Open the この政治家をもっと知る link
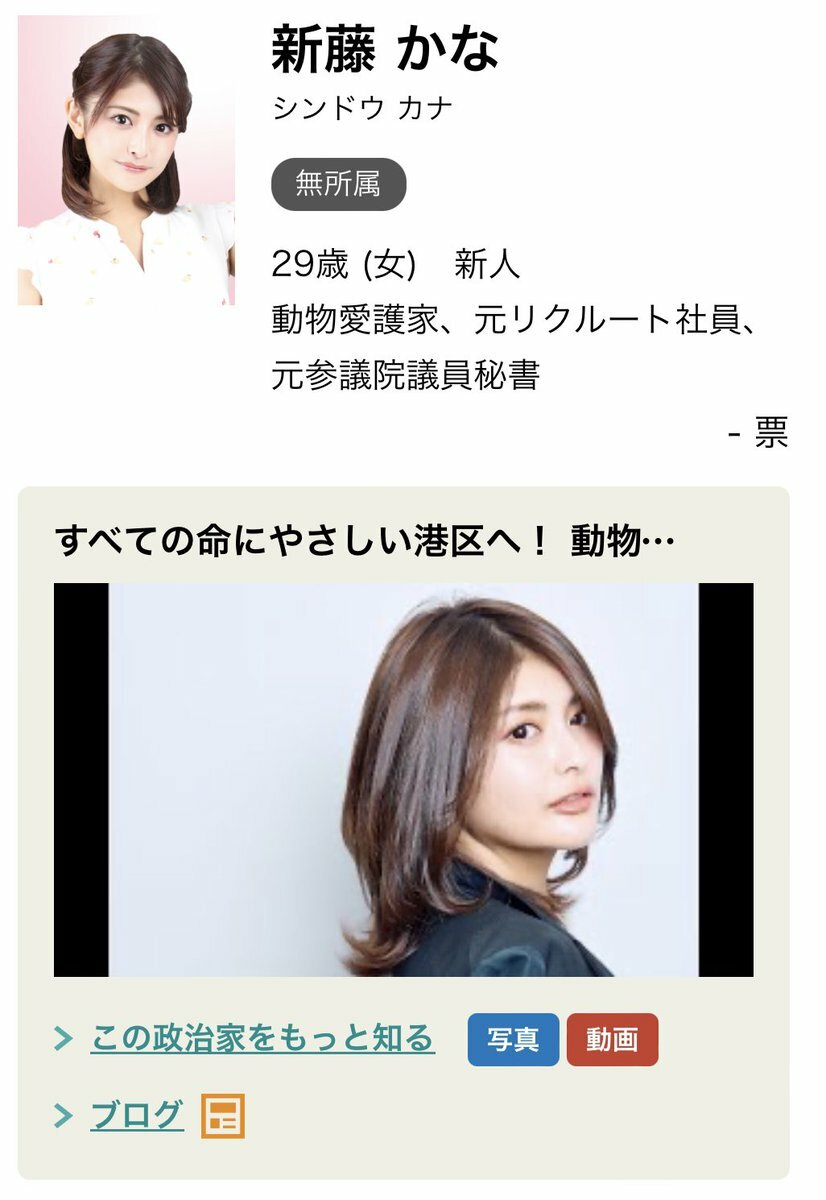Viewport: 826px width, 1200px height. pyautogui.click(x=262, y=1038)
